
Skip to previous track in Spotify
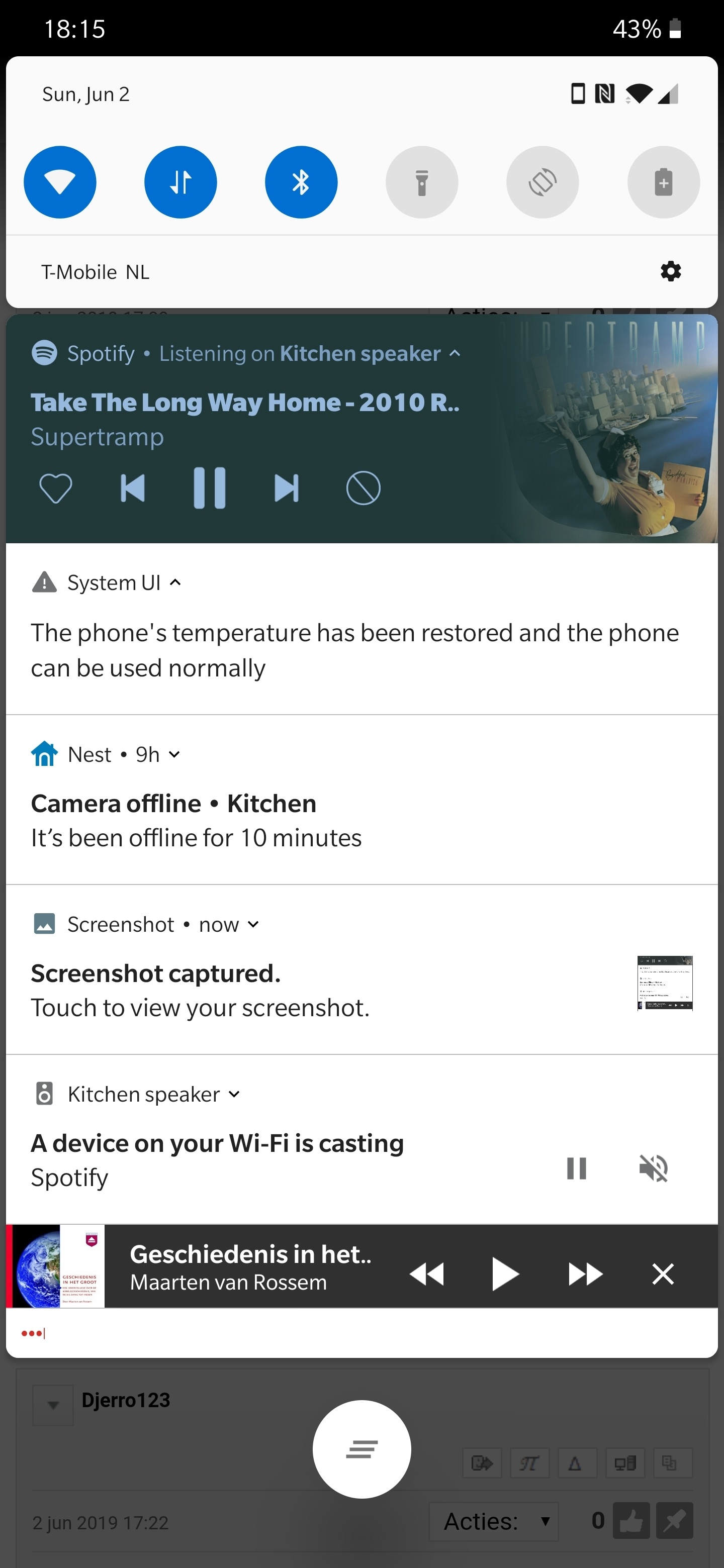132,488
